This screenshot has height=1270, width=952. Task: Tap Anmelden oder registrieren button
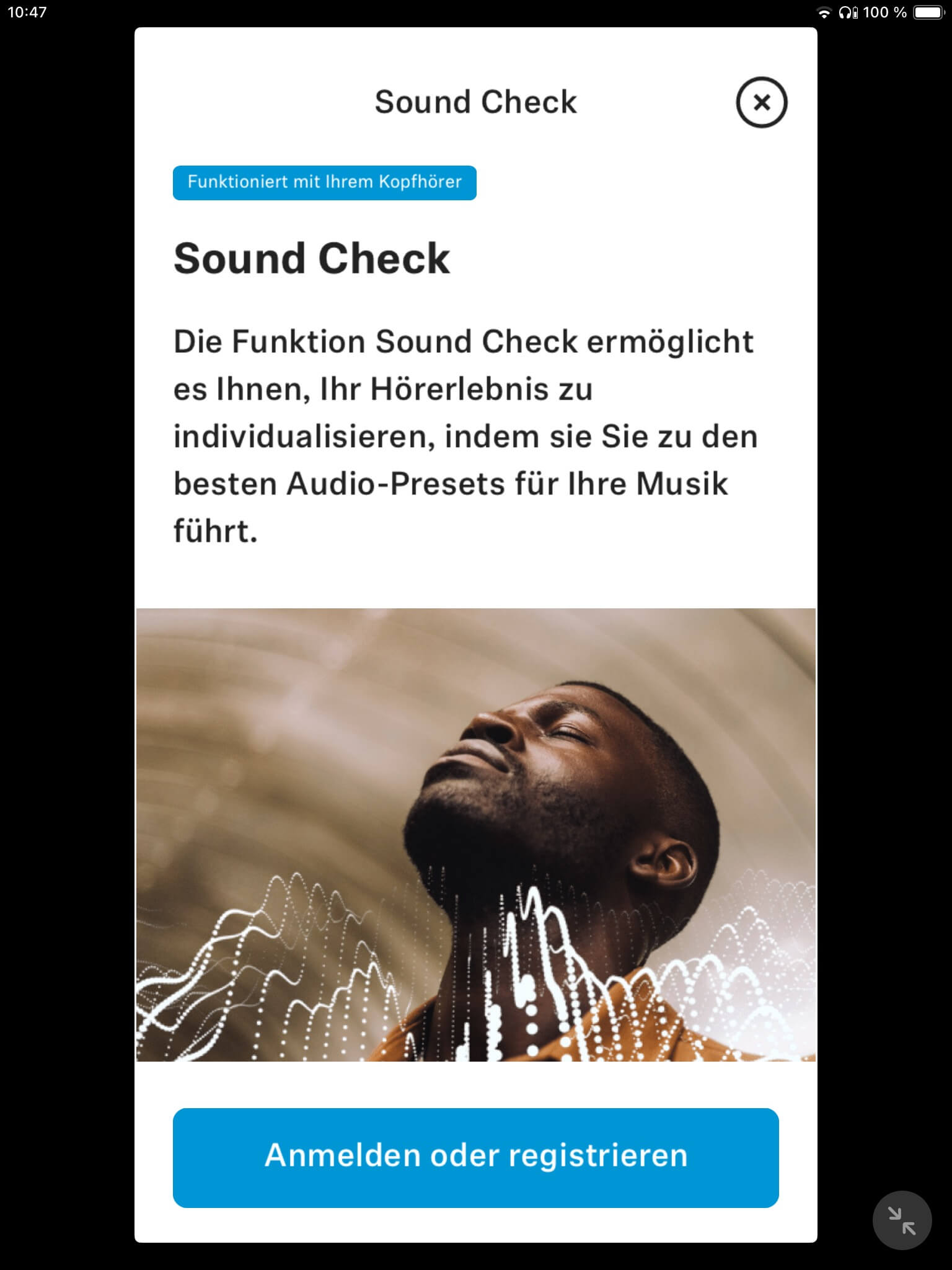[x=475, y=1157]
